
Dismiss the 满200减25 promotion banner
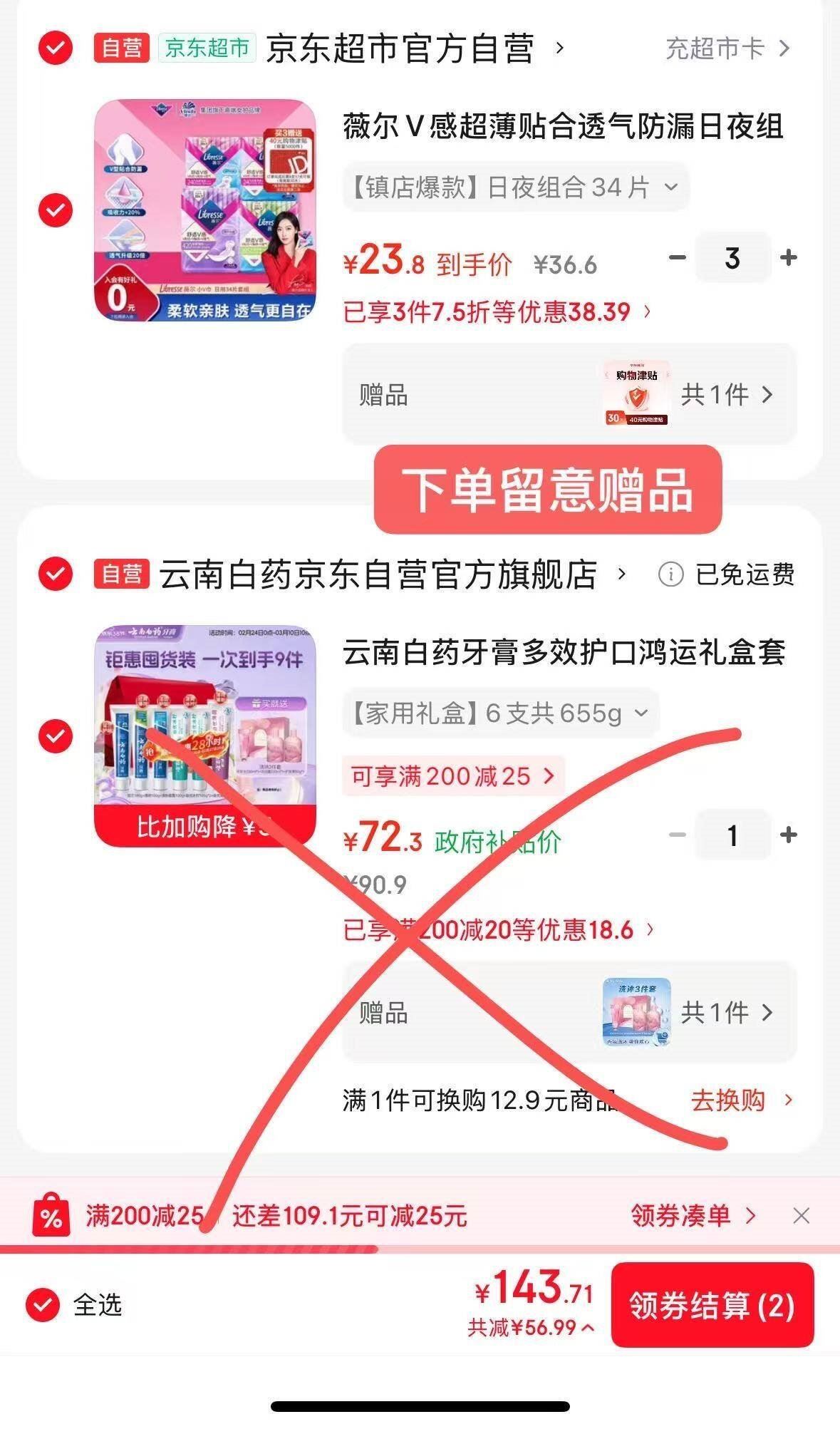click(x=801, y=1215)
